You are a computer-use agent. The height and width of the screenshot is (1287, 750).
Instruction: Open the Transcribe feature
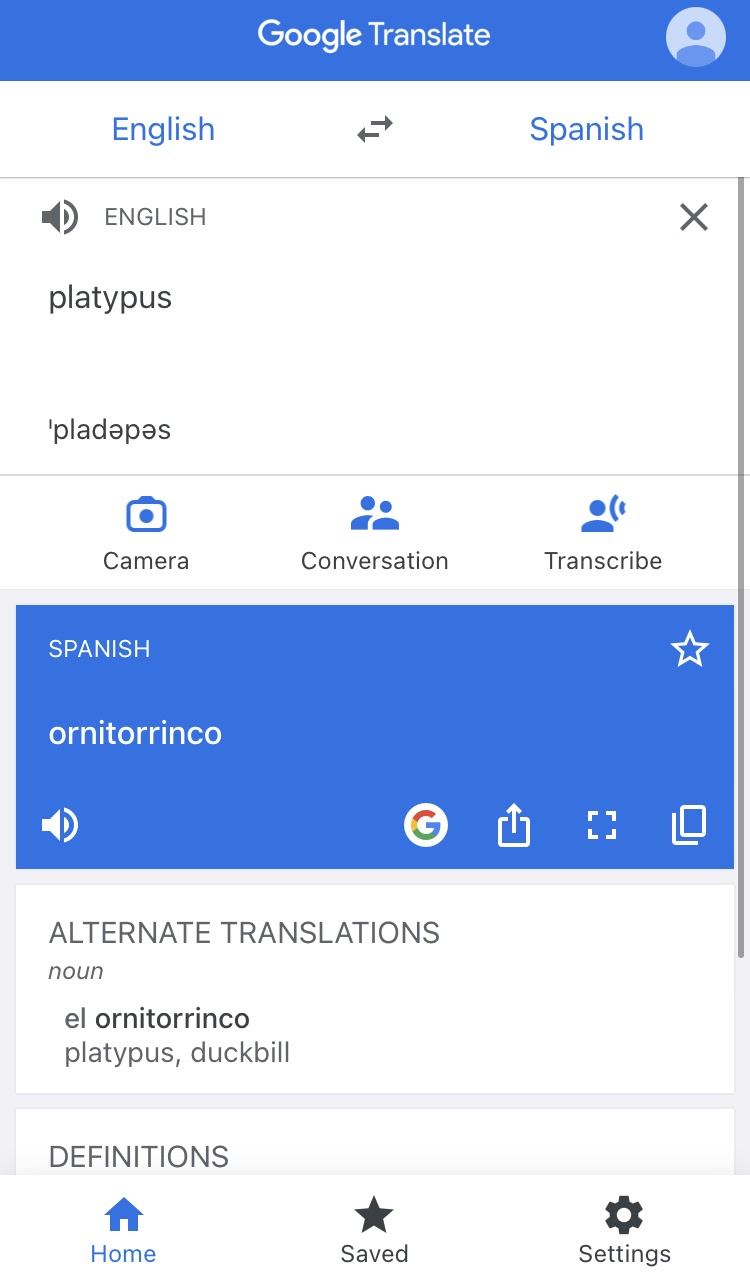coord(602,530)
